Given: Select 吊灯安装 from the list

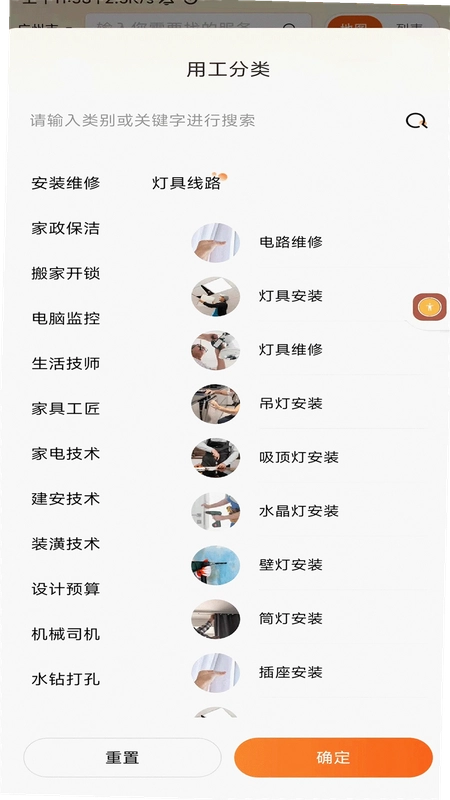Looking at the screenshot, I should coord(308,404).
